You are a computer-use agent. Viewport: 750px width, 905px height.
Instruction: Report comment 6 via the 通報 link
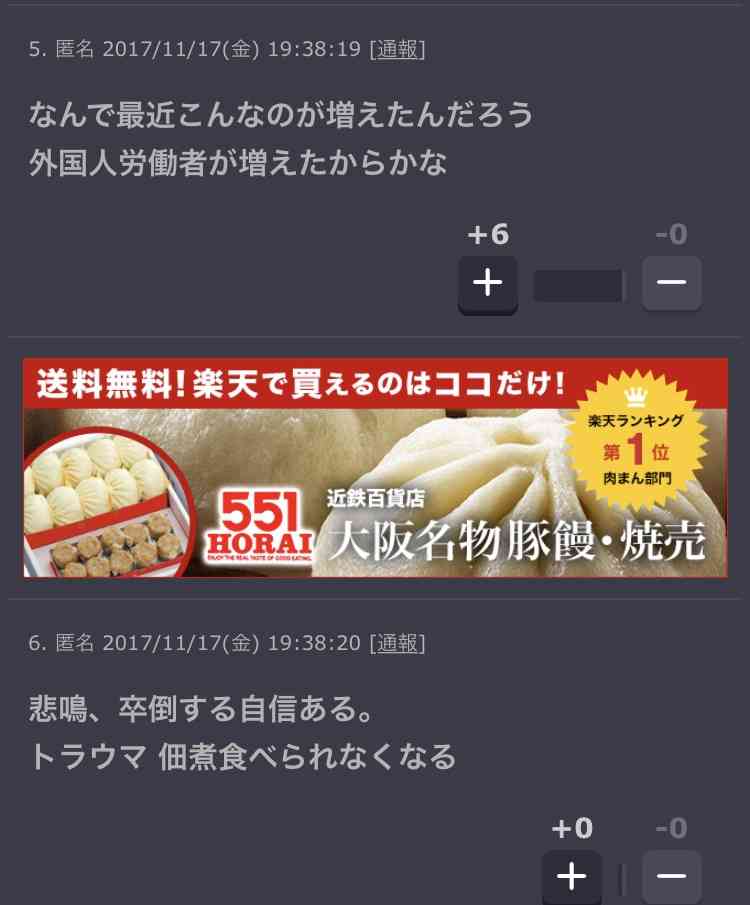pos(397,643)
